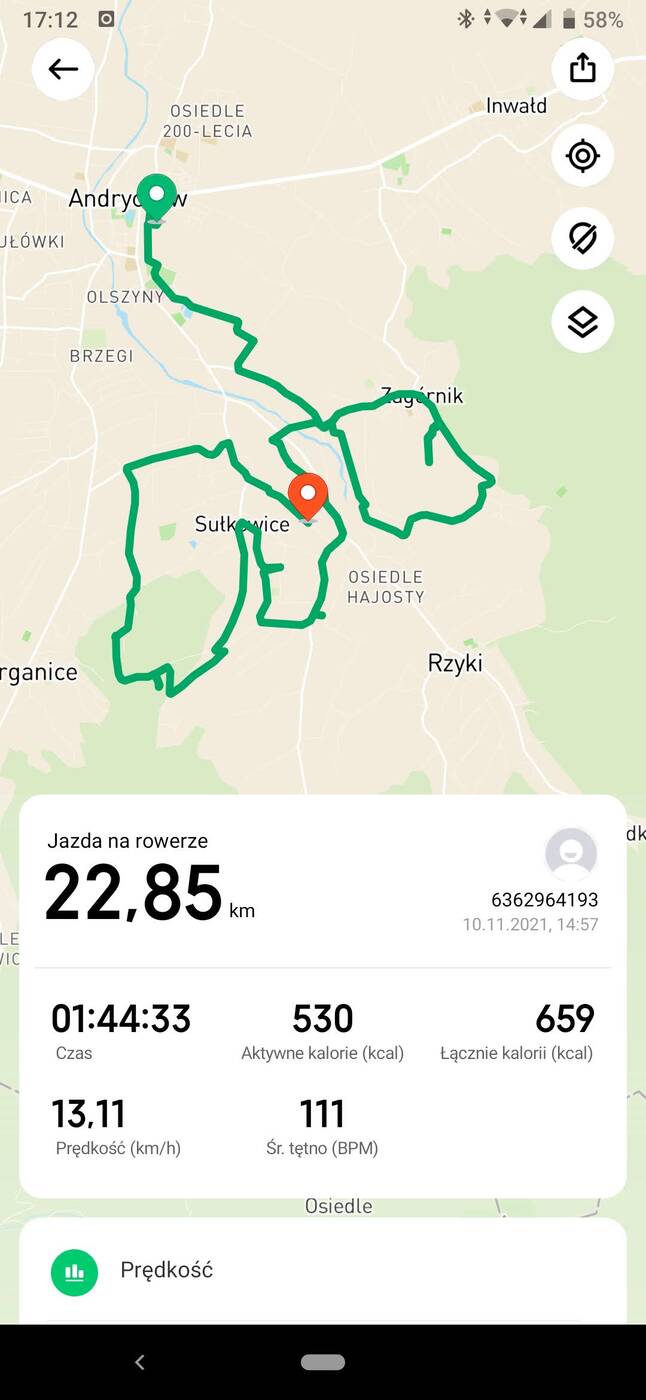
Task: Open the map layers selector
Action: pos(582,322)
